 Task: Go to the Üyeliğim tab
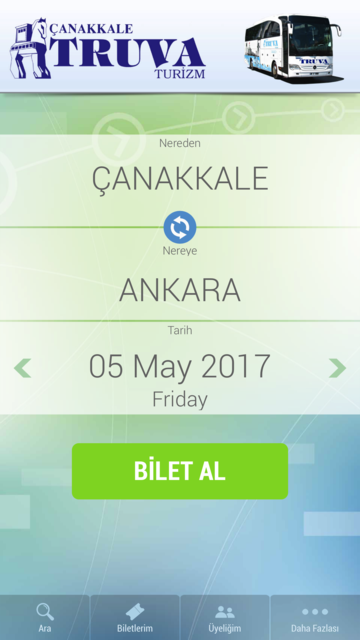(x=225, y=618)
